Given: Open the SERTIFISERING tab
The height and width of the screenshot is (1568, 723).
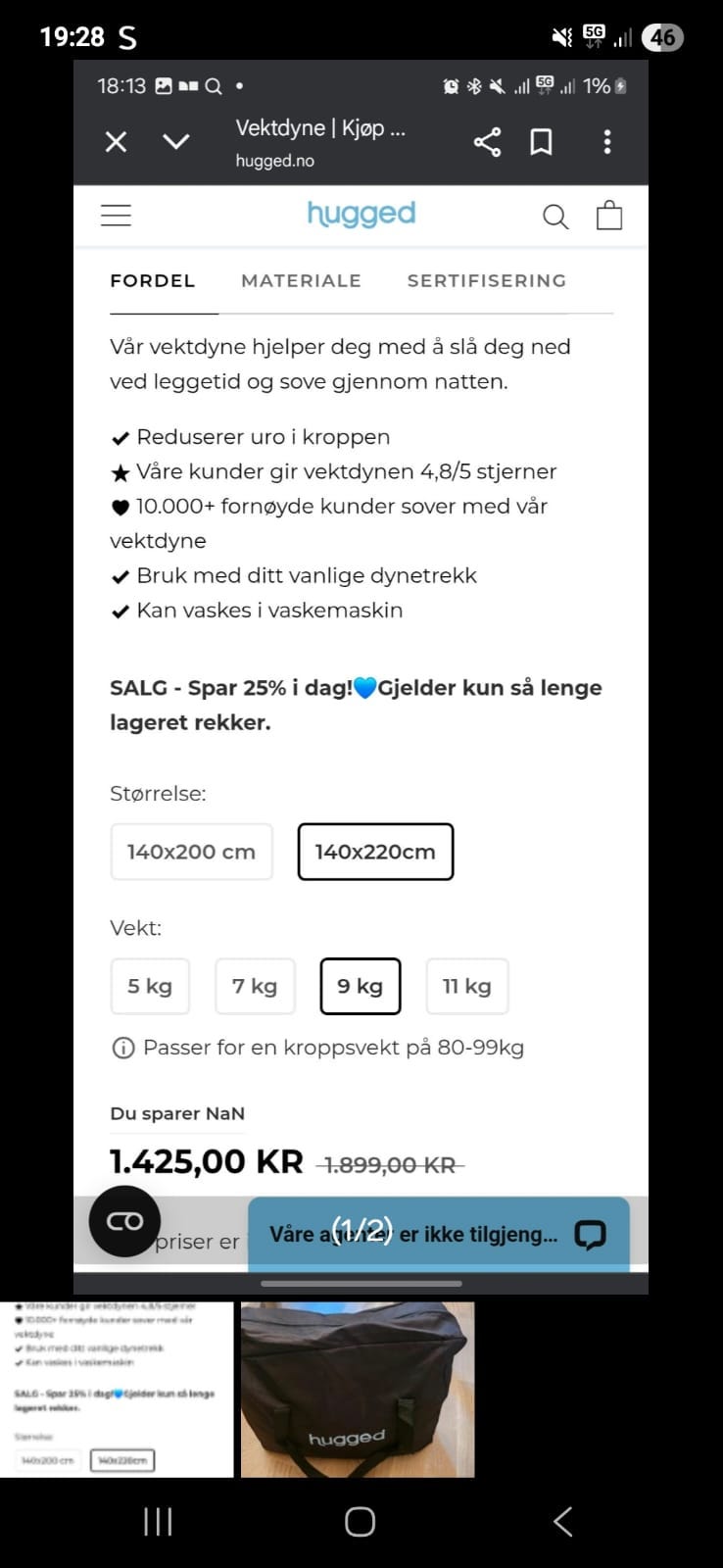Looking at the screenshot, I should pyautogui.click(x=486, y=280).
